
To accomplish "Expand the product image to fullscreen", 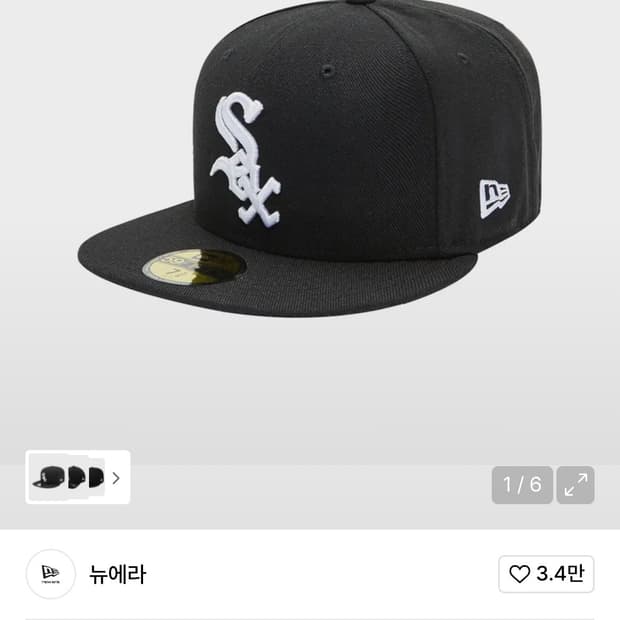I will pos(575,485).
